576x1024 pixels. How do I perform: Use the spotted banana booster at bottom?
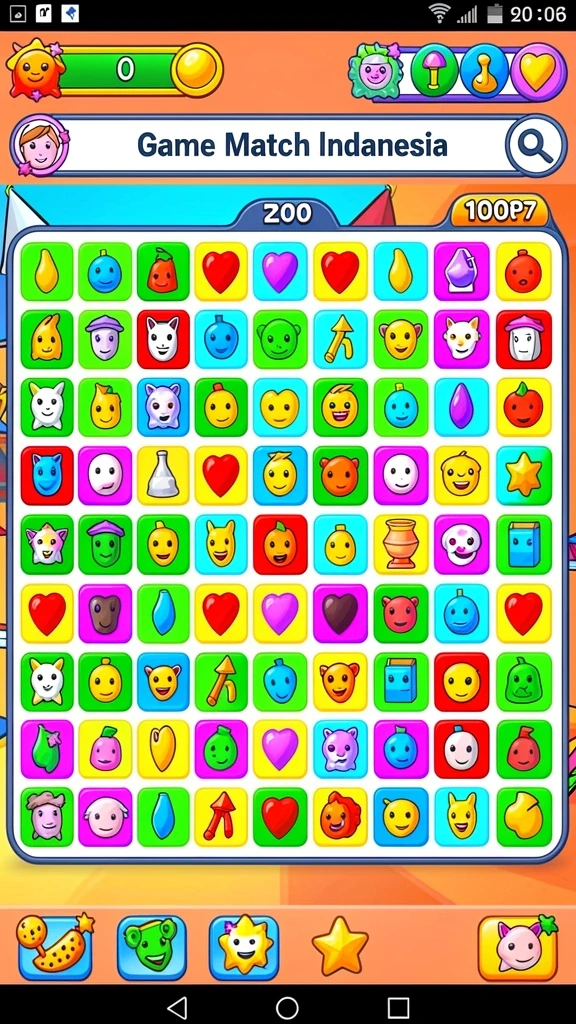56,945
